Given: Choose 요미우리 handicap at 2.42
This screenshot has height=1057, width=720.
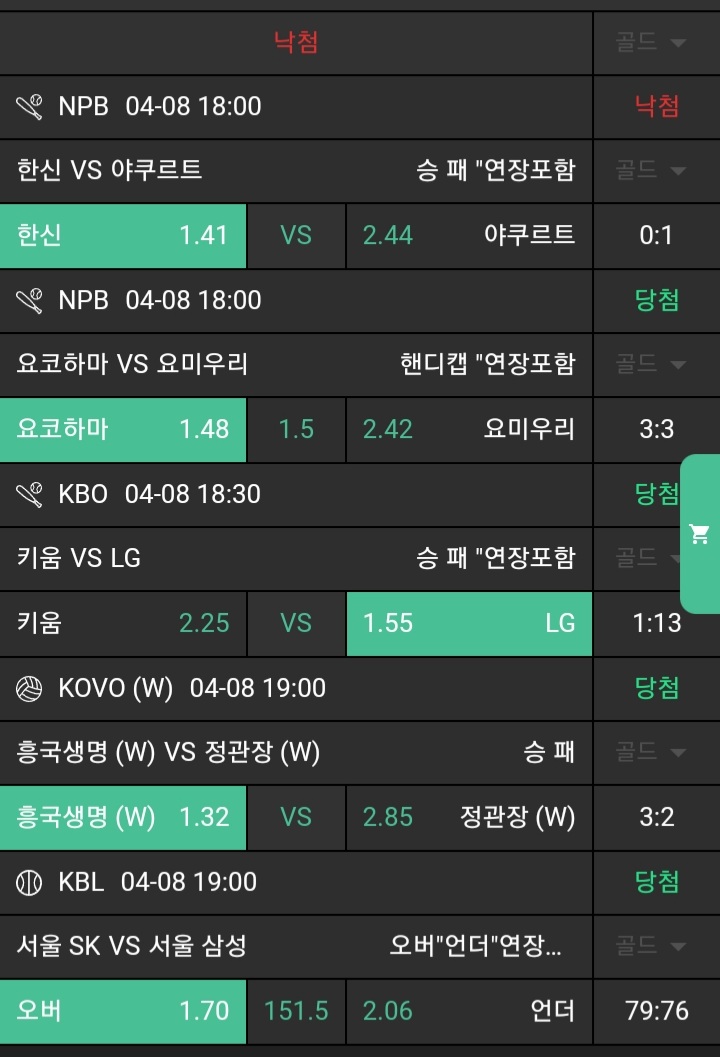Looking at the screenshot, I should click(469, 429).
